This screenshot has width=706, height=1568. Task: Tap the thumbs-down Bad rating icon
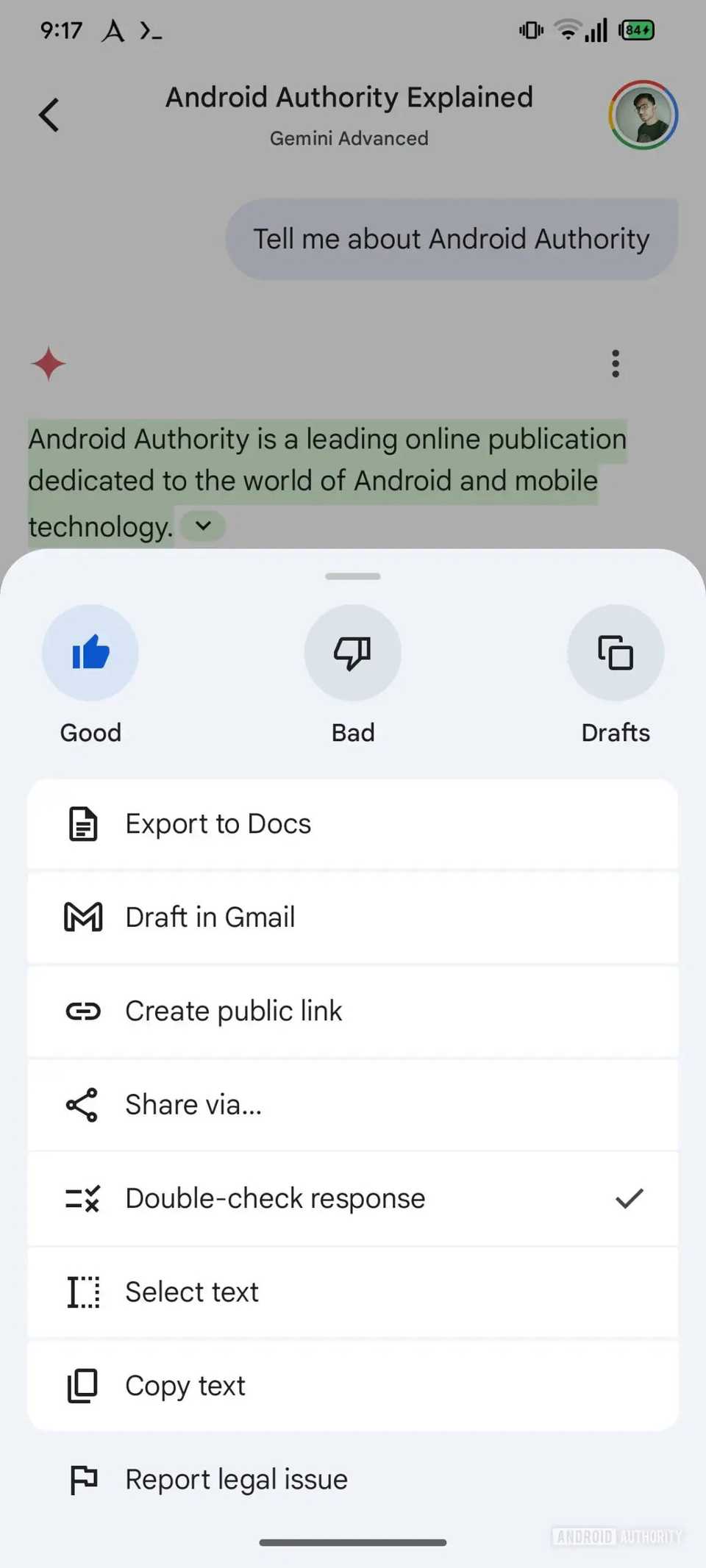pos(353,652)
